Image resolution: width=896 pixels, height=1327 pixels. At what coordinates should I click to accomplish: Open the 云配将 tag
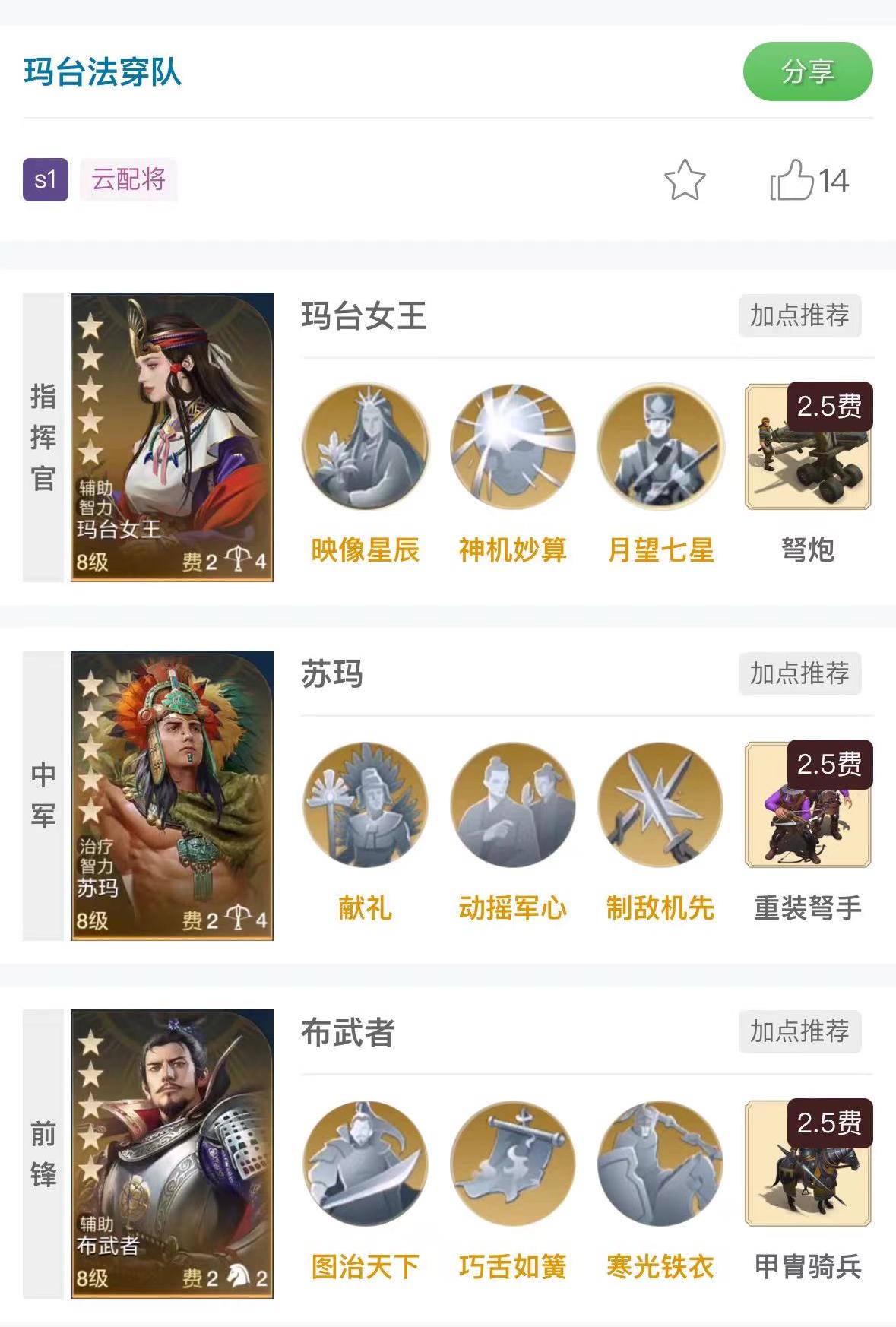(128, 179)
